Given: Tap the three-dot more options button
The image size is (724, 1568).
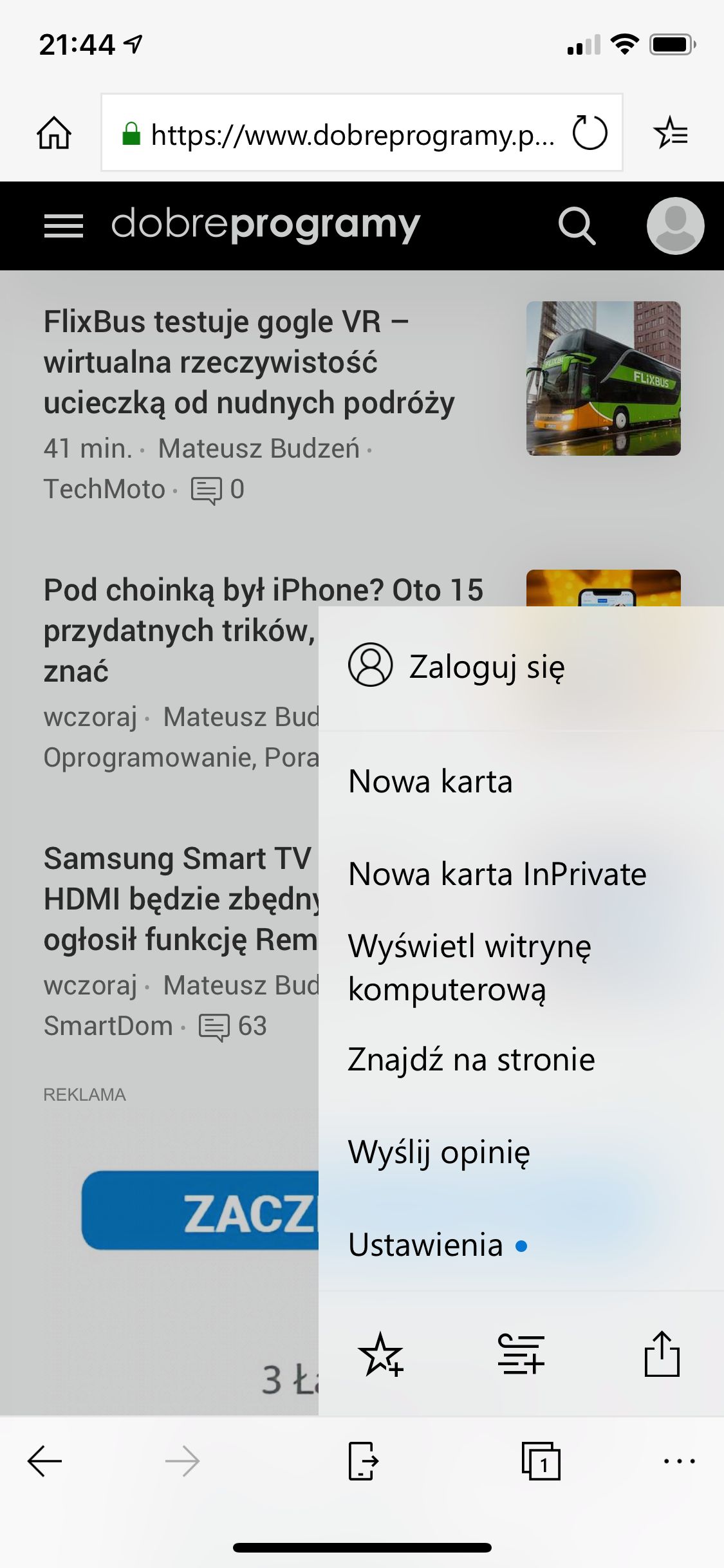Looking at the screenshot, I should (680, 1461).
